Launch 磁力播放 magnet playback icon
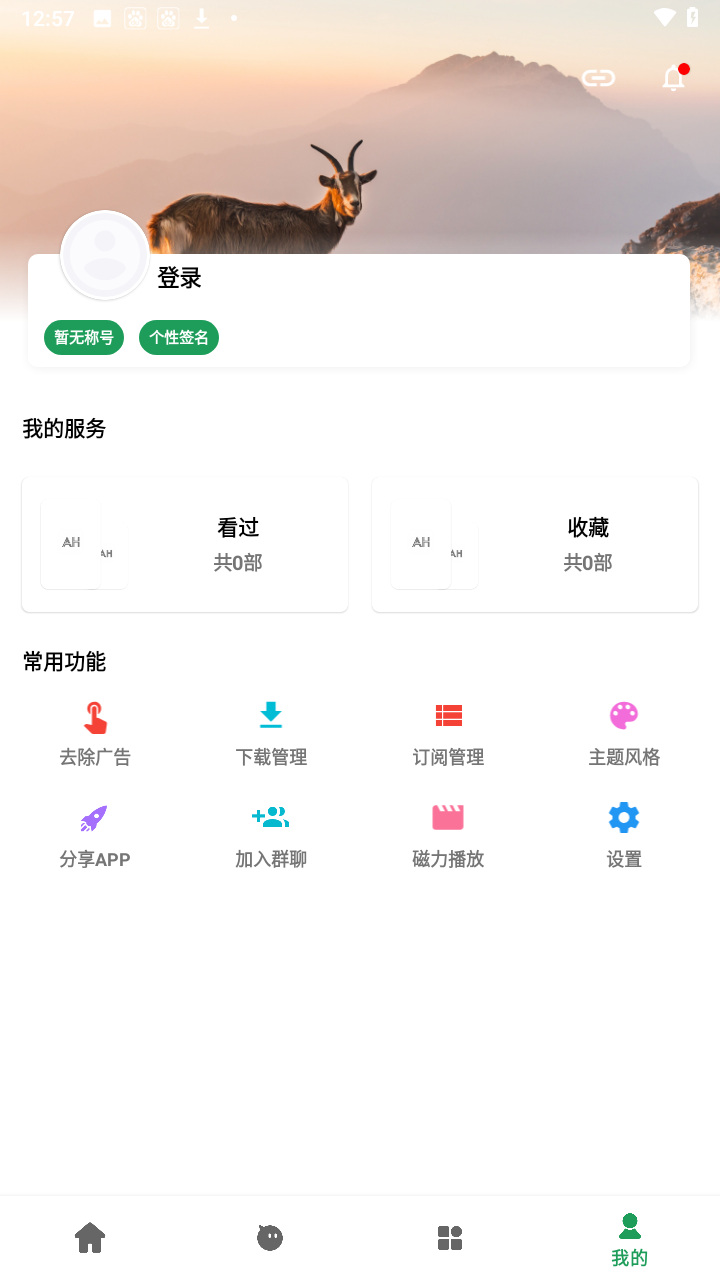The image size is (720, 1280). point(447,817)
